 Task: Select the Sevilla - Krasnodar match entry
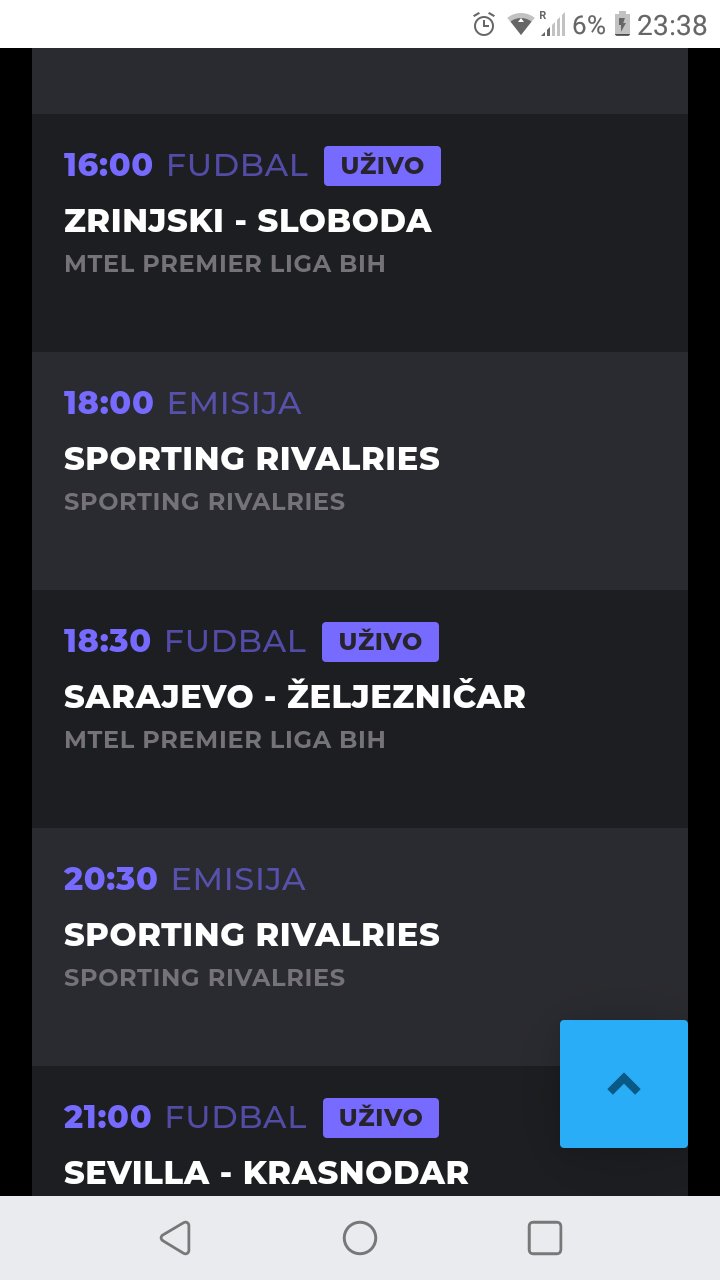[360, 1131]
